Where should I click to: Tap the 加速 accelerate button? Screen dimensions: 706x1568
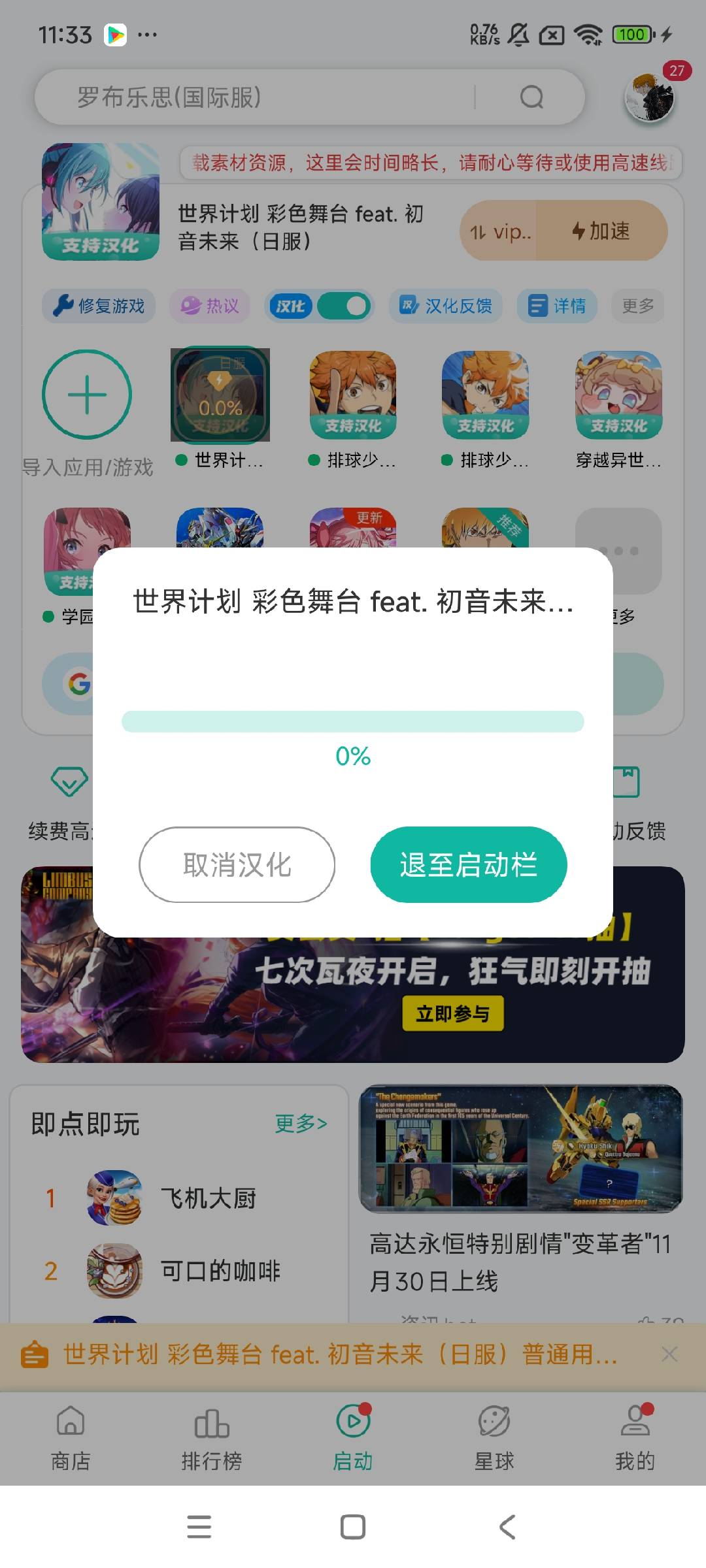pyautogui.click(x=601, y=231)
